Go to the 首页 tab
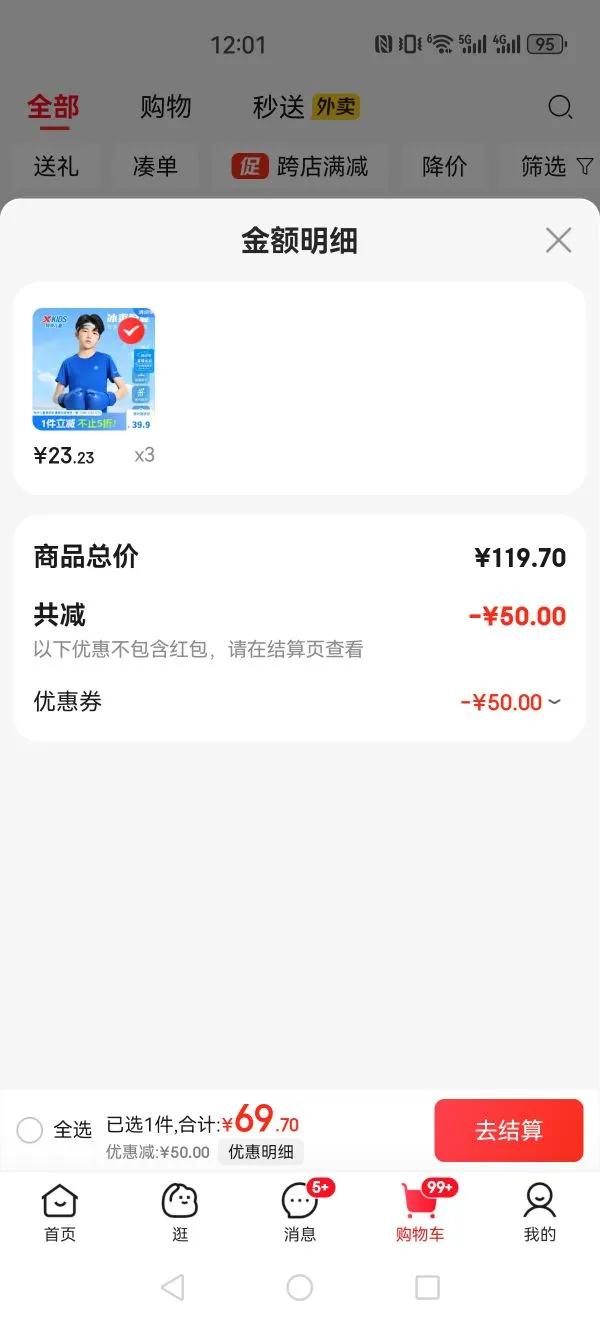 pyautogui.click(x=60, y=1212)
